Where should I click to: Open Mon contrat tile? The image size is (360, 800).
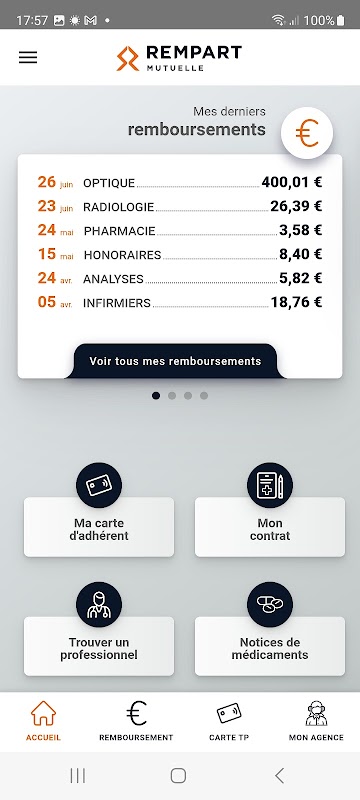tap(270, 527)
